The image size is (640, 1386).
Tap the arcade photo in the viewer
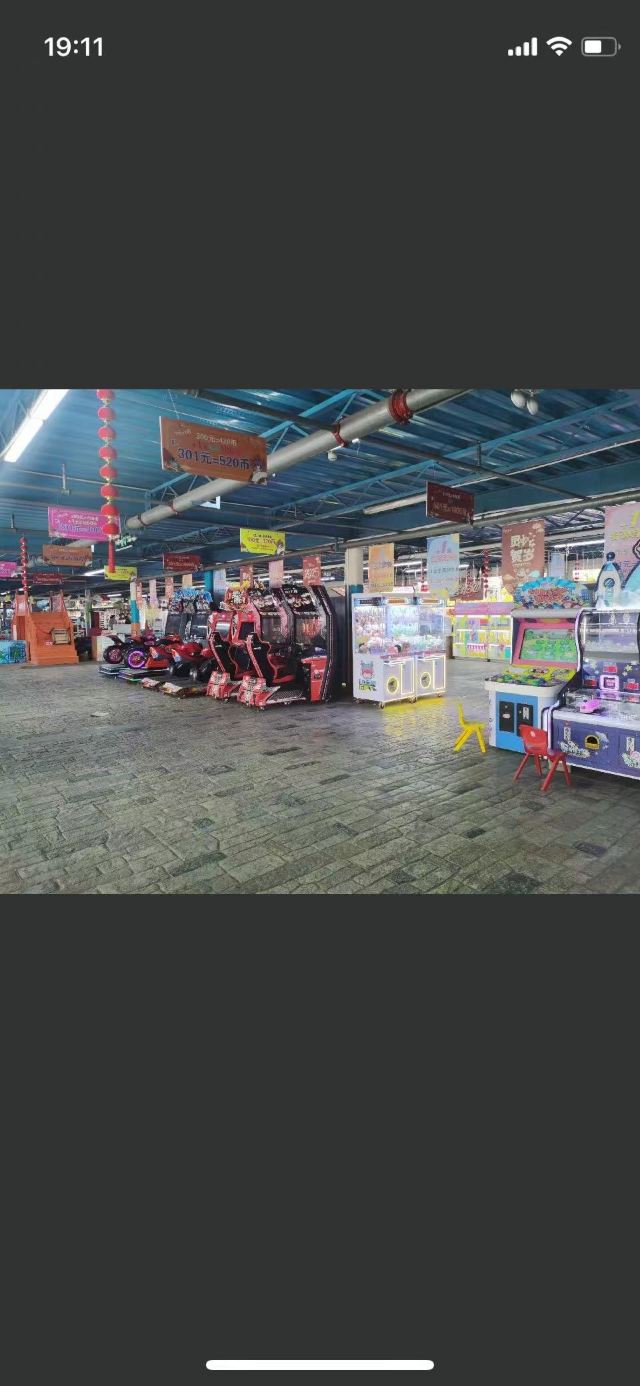pyautogui.click(x=320, y=641)
